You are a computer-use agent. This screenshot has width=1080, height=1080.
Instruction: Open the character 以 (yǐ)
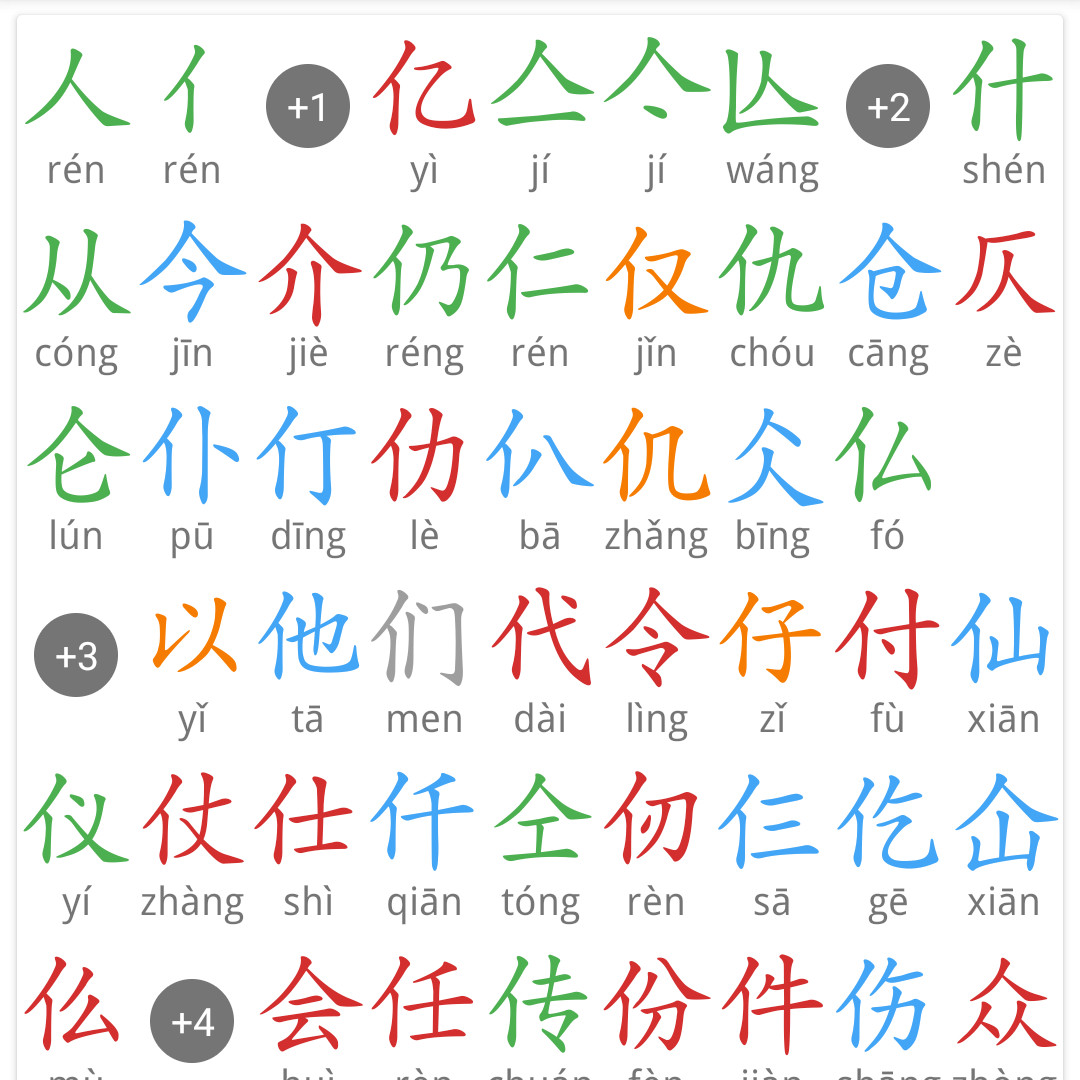[x=191, y=638]
